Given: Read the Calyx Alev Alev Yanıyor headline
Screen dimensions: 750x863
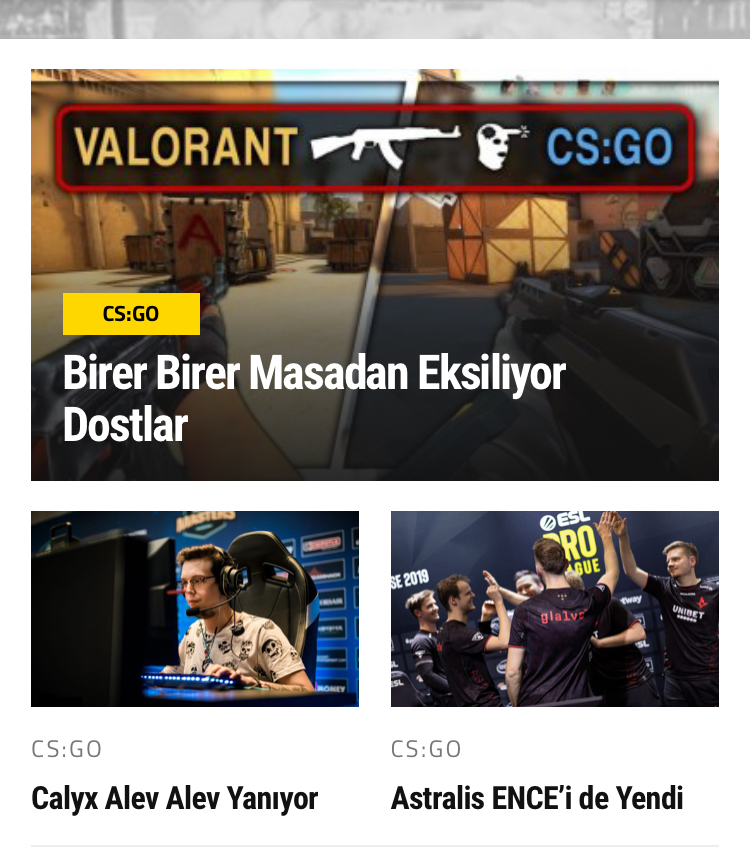Looking at the screenshot, I should 174,798.
